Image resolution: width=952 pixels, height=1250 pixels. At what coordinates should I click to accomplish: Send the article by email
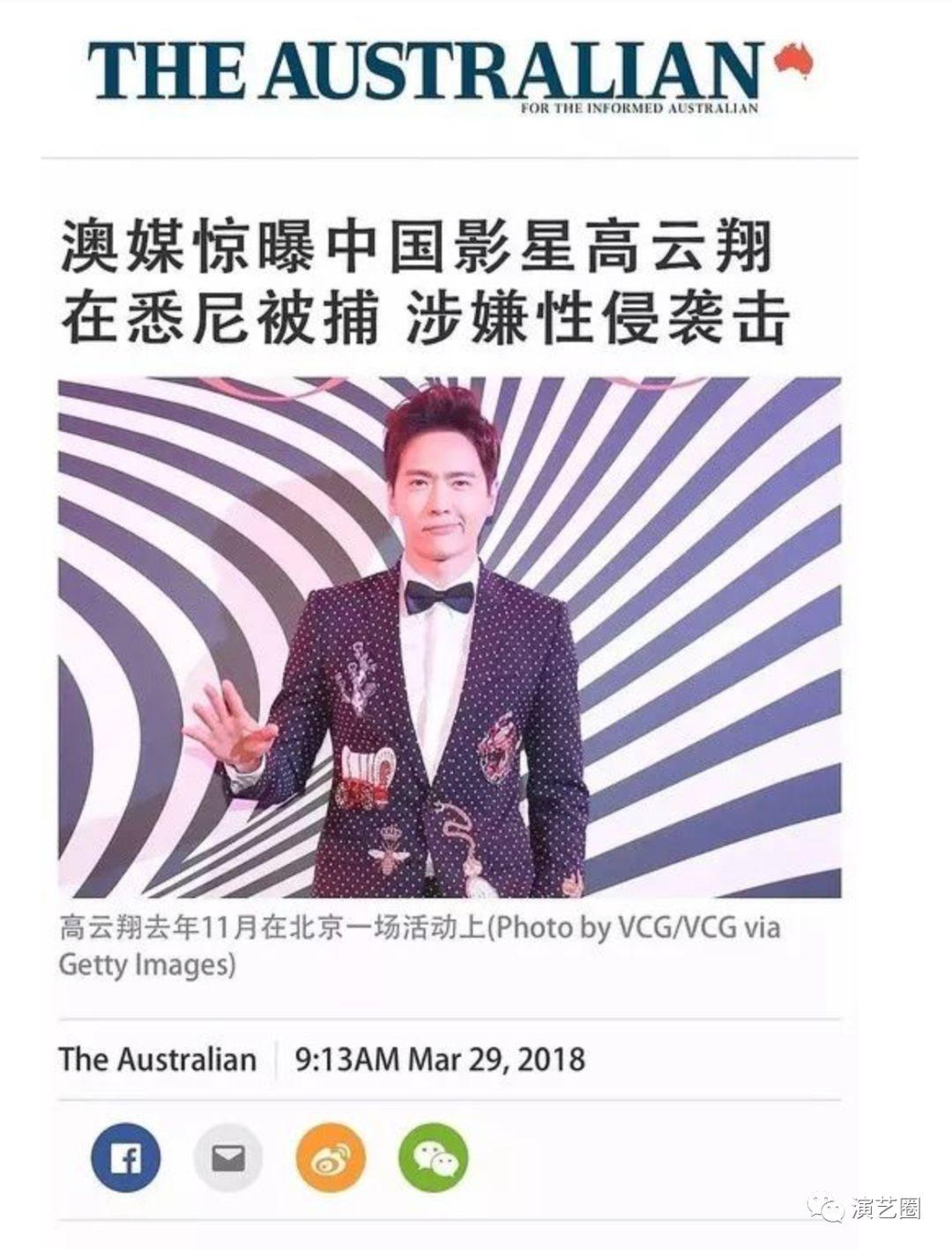227,1157
